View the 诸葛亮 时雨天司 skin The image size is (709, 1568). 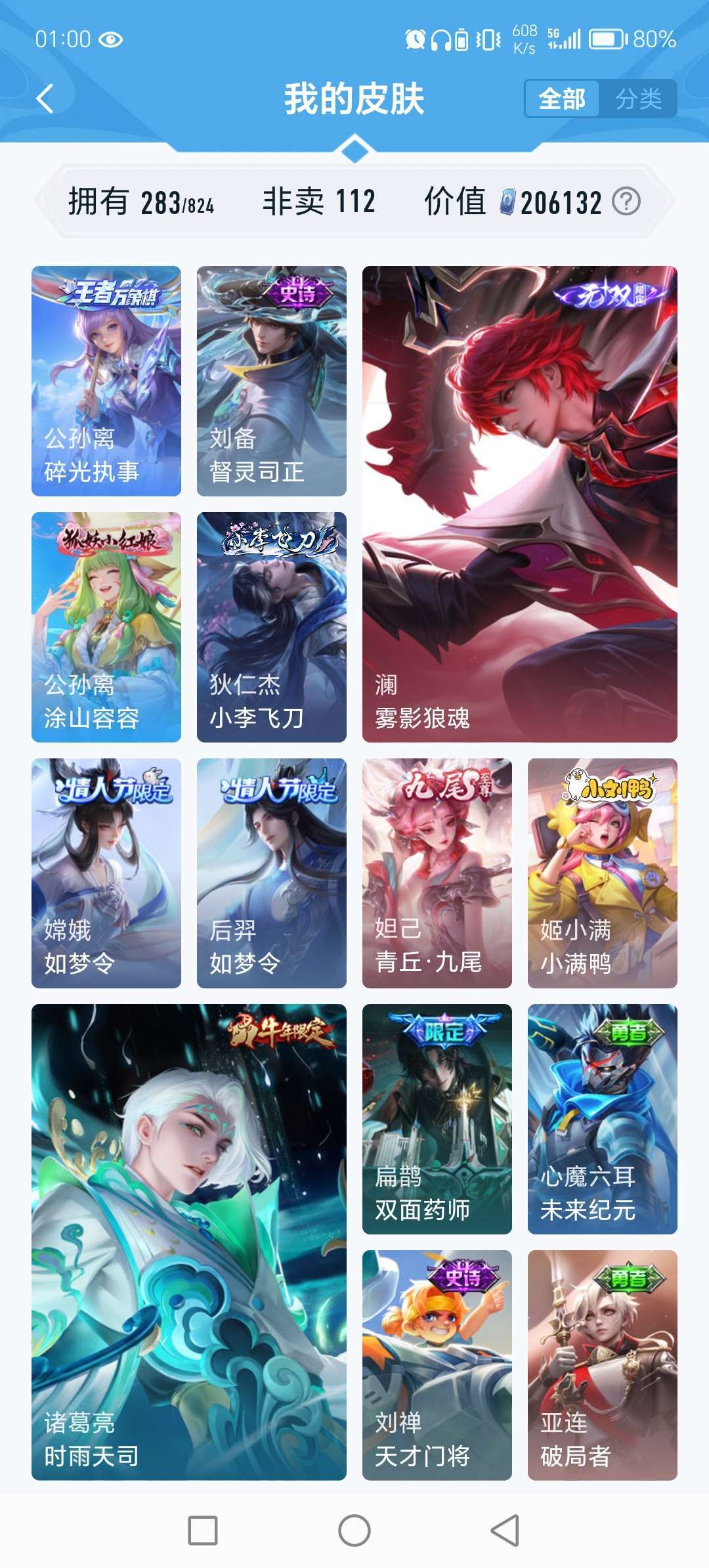tap(189, 1242)
